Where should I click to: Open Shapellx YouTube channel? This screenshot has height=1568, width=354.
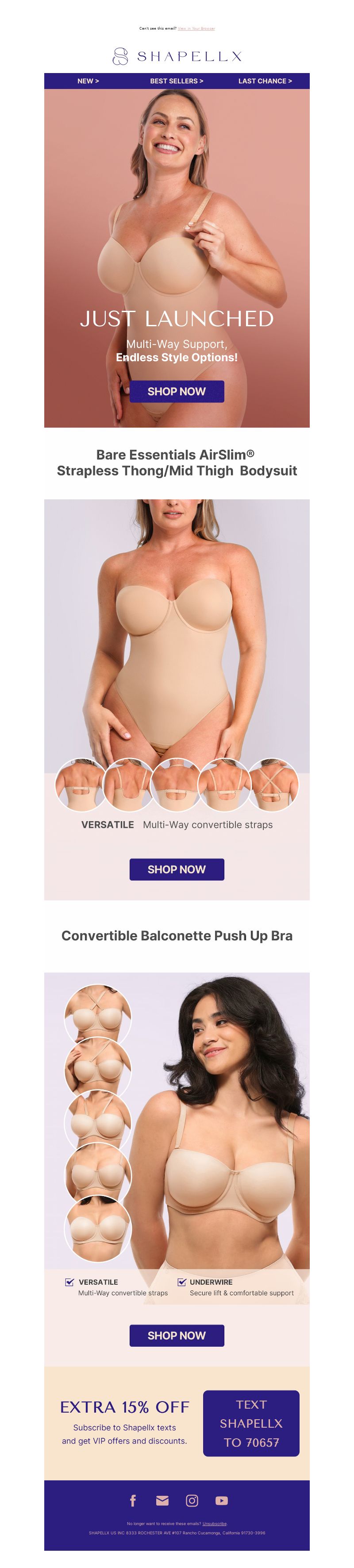[221, 1500]
